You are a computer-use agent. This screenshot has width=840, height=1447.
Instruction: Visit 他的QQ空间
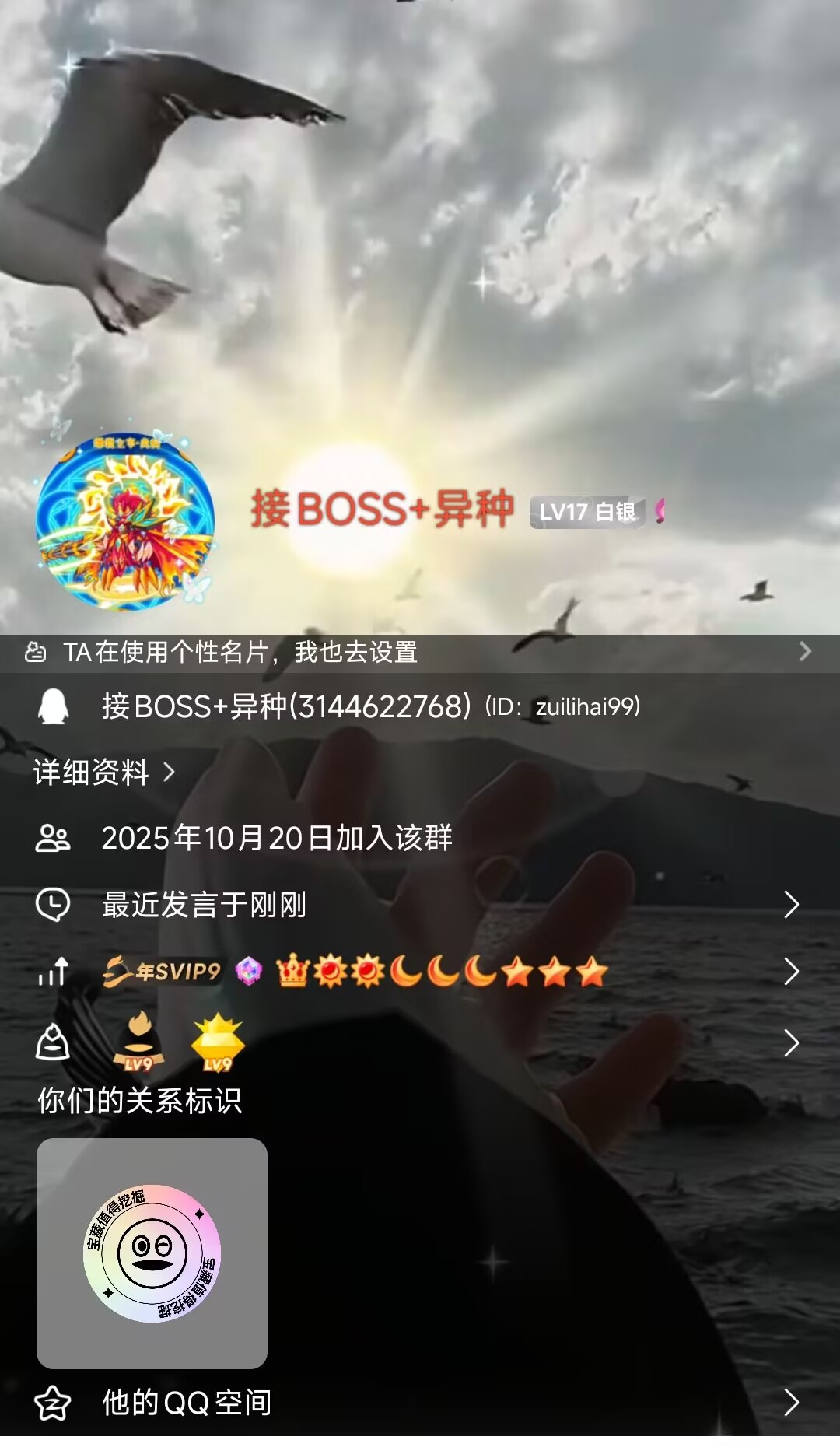[420, 1402]
